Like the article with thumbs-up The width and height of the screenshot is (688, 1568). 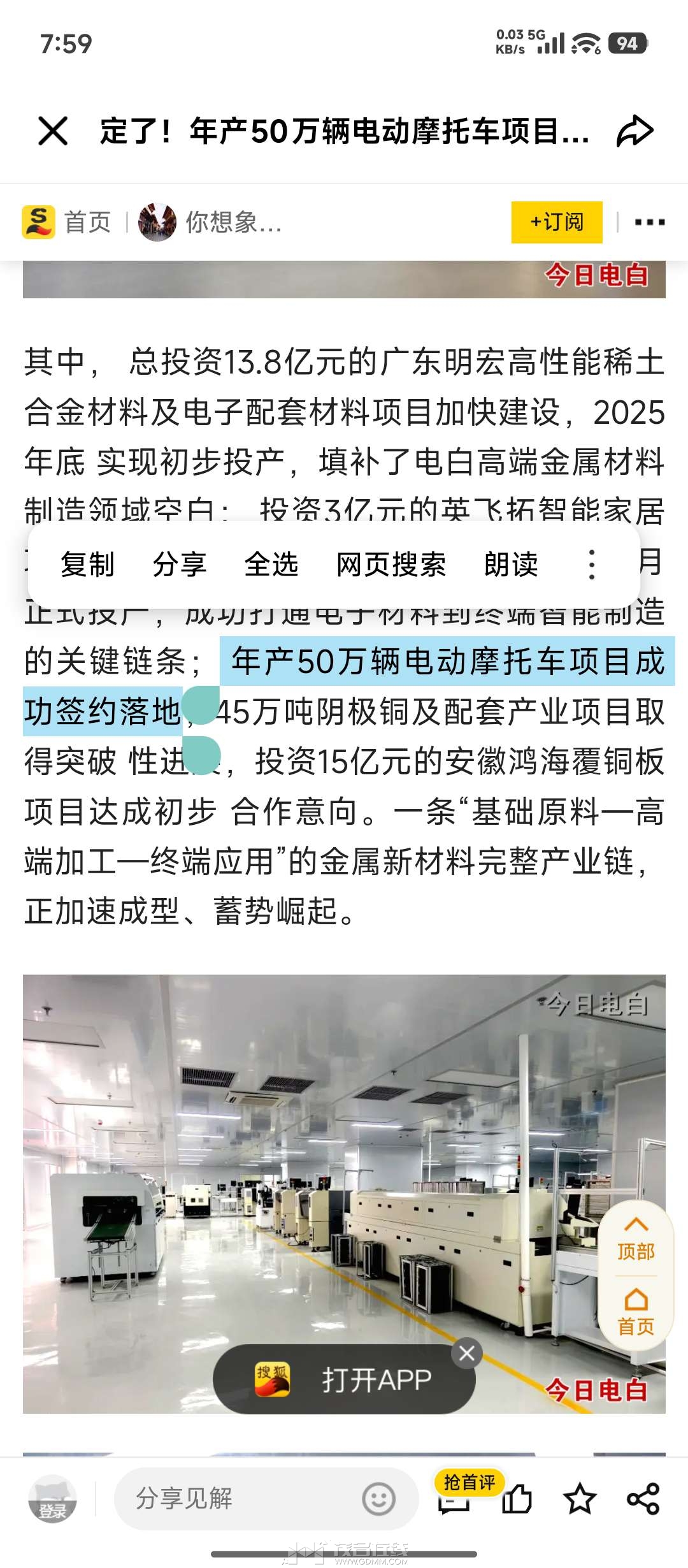click(x=517, y=1499)
